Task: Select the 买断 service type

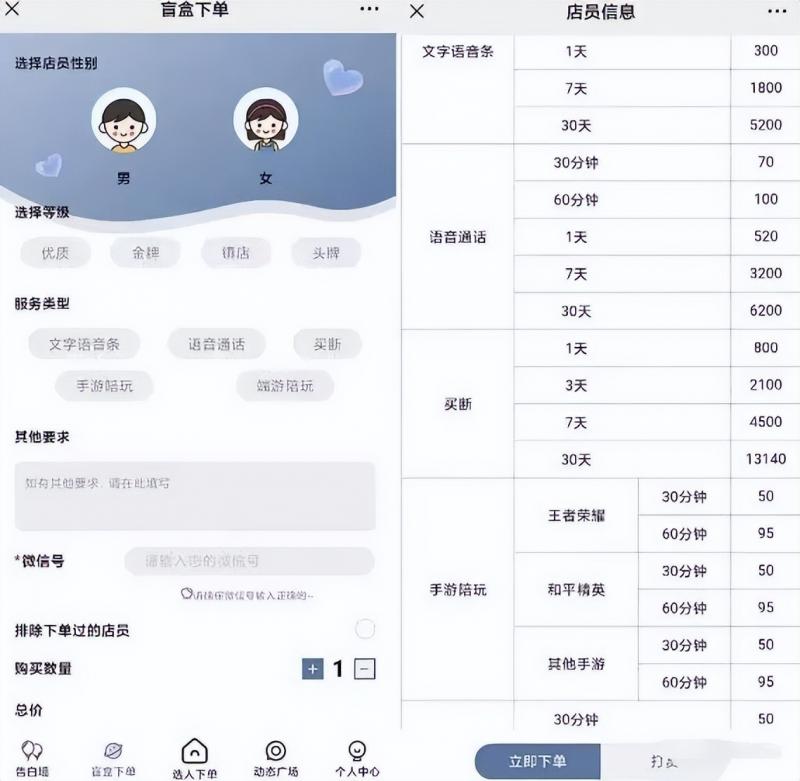Action: coord(327,344)
